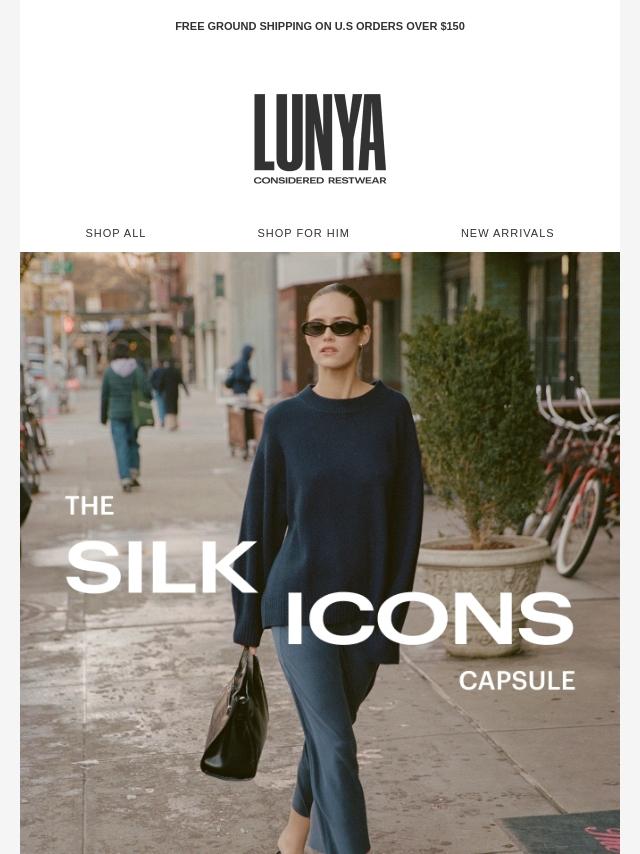Go to Shop For Him

[303, 233]
